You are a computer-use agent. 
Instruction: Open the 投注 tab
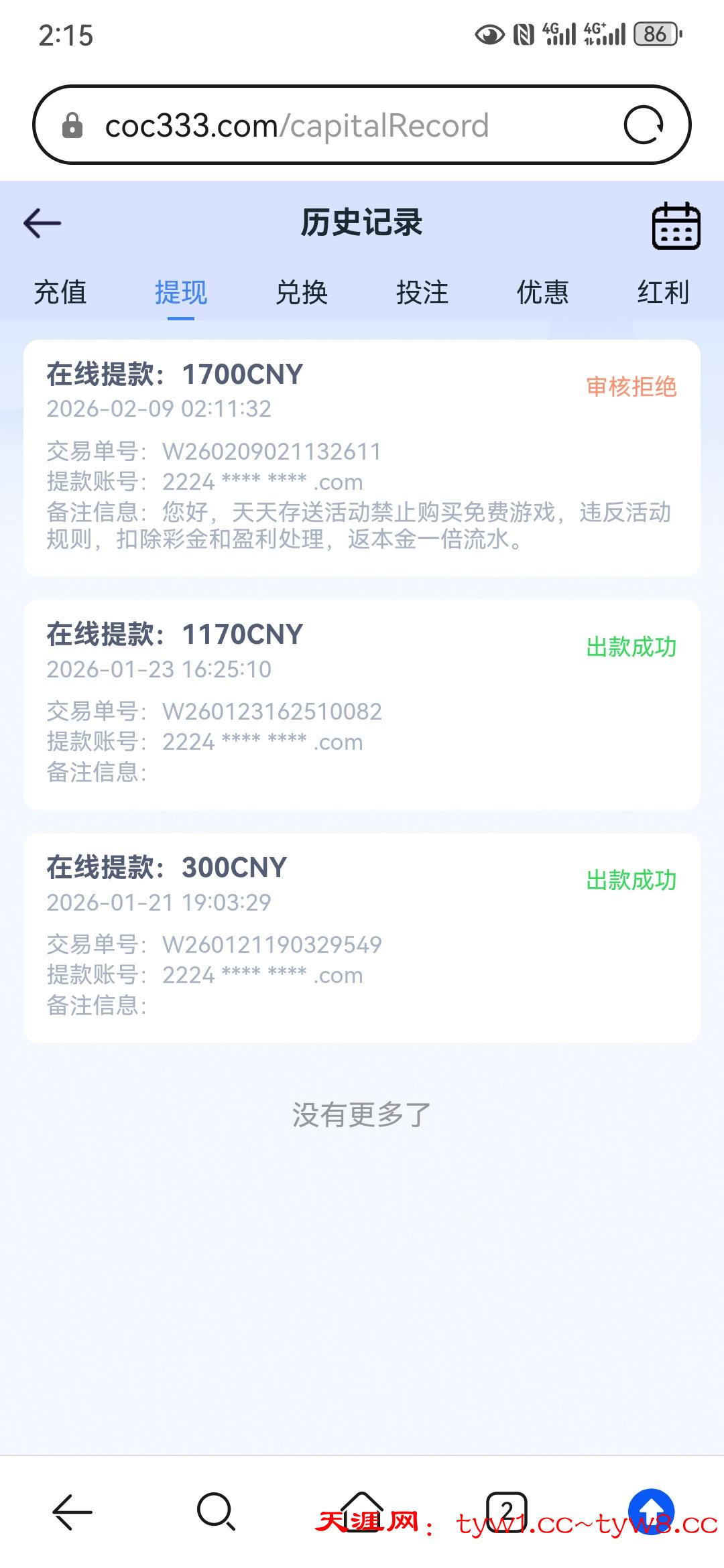(x=422, y=292)
